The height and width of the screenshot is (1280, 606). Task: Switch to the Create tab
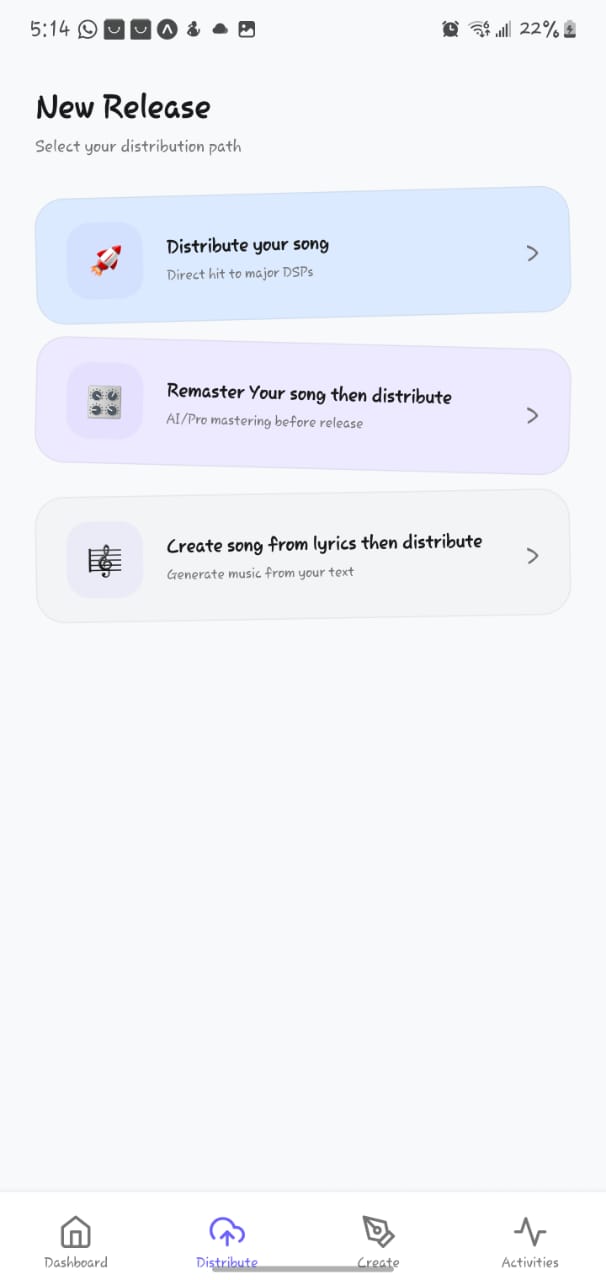point(378,1240)
